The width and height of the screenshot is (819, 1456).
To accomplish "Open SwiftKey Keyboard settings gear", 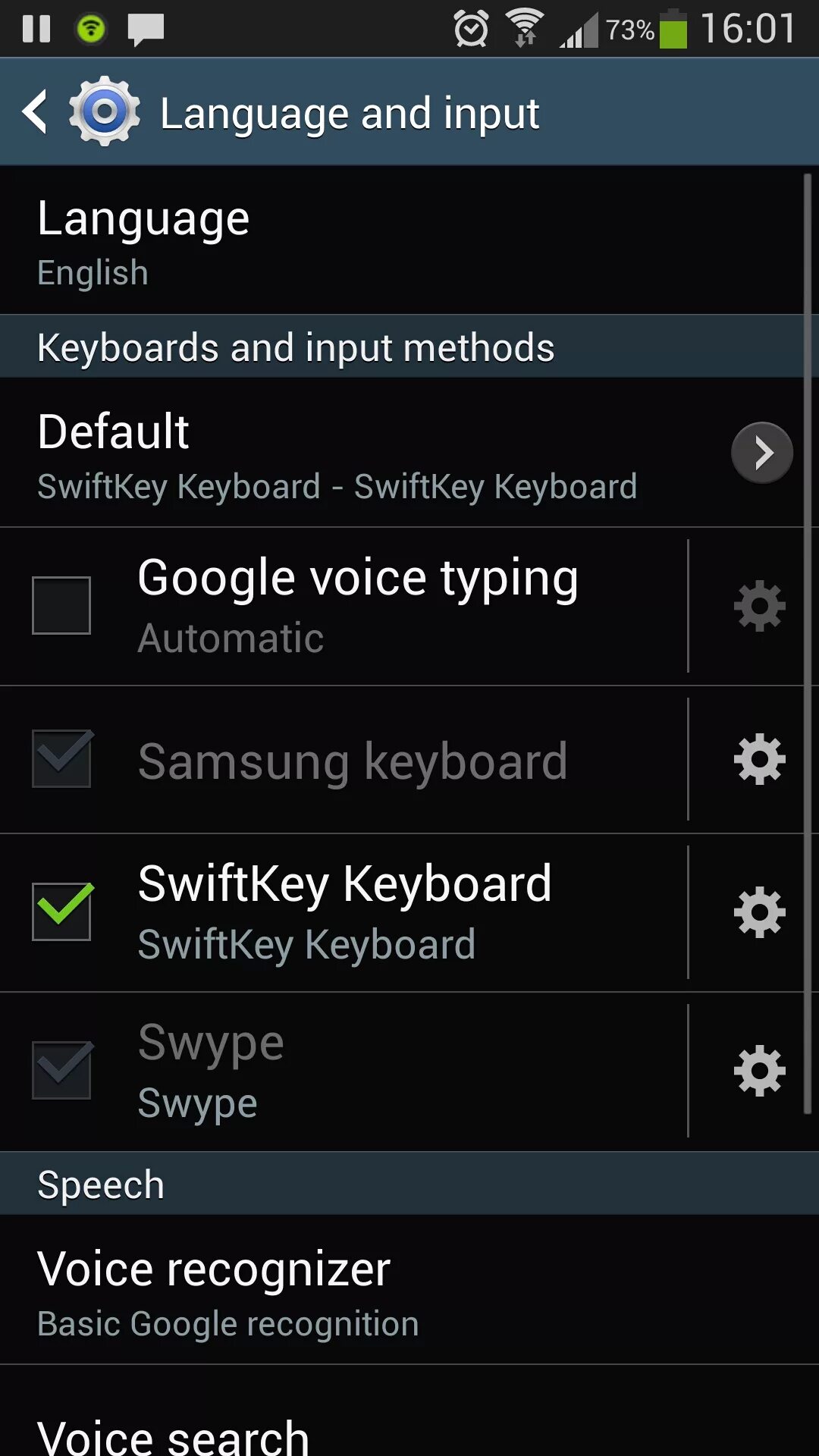I will 759,912.
